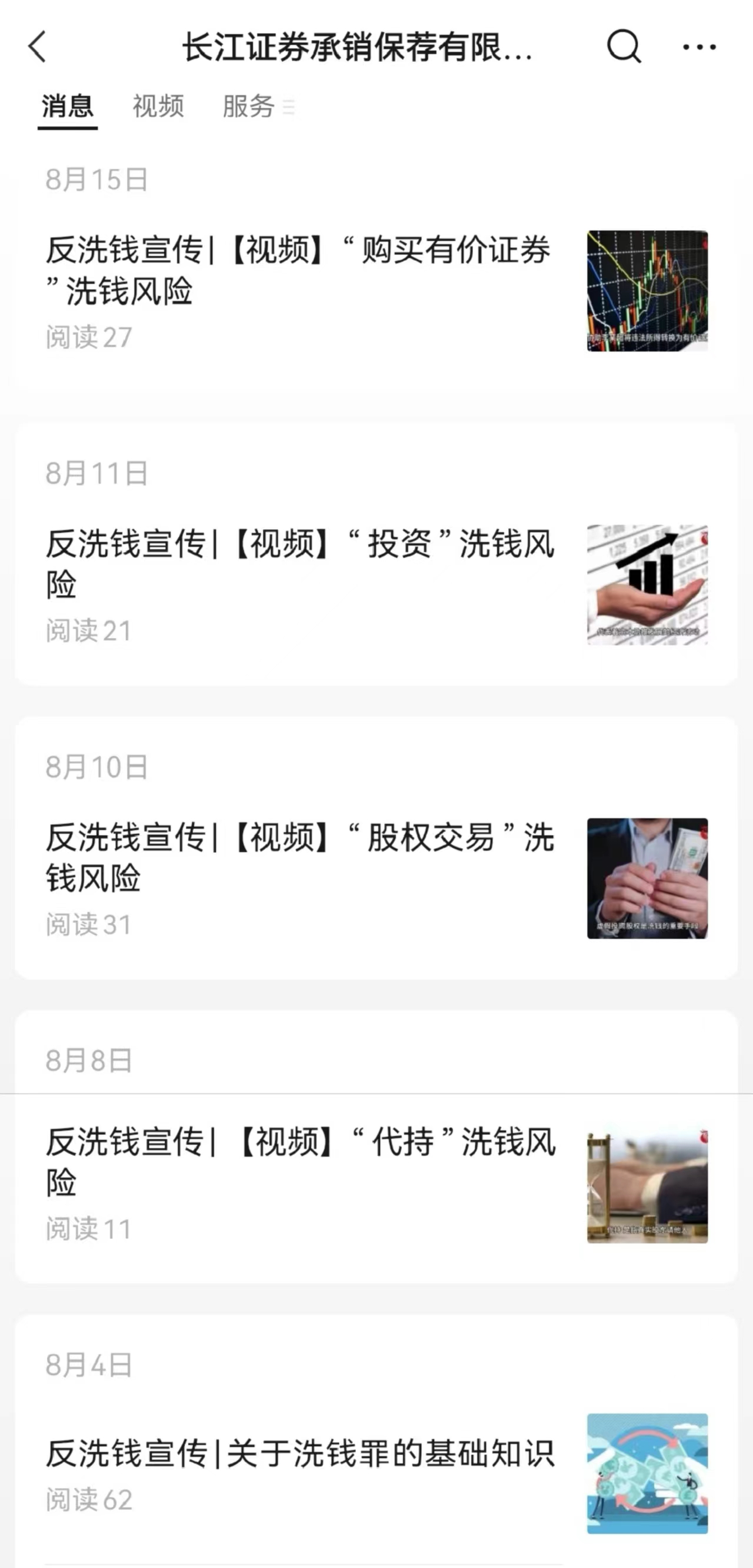Open the three-dot more options menu
This screenshot has width=753, height=1568.
click(699, 47)
